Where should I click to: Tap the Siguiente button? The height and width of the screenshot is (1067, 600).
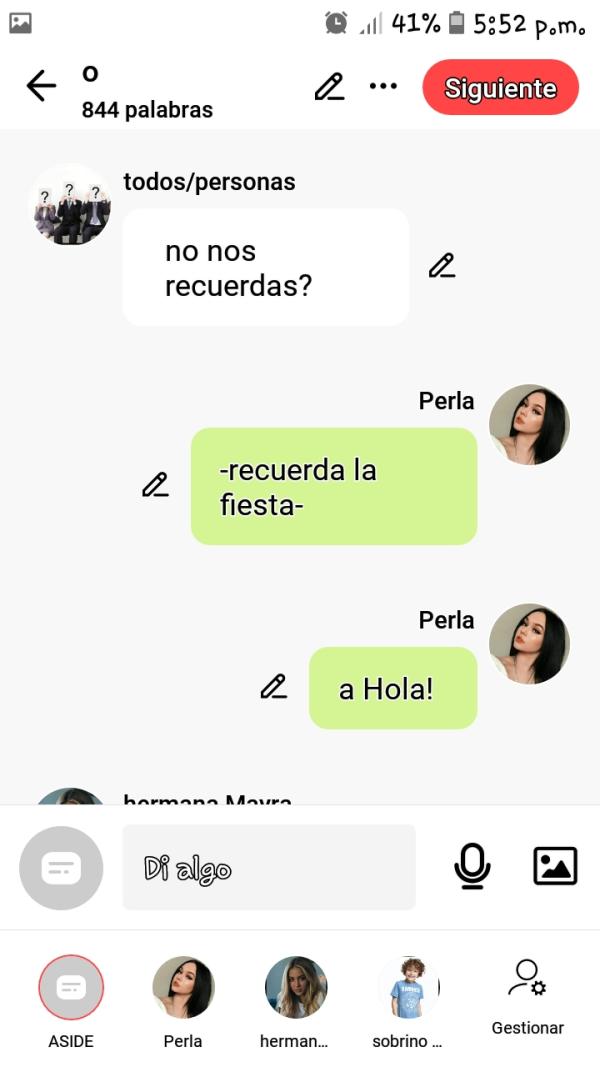tap(500, 88)
